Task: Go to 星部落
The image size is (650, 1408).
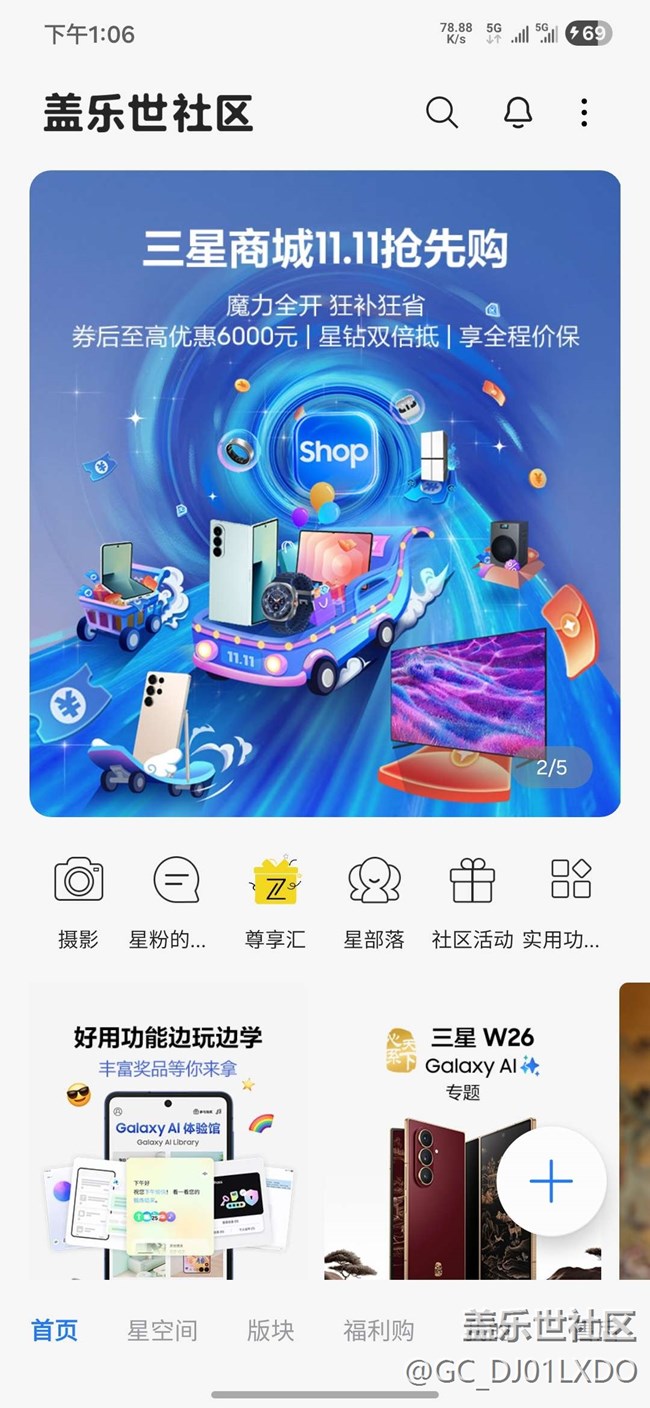Action: [x=374, y=900]
